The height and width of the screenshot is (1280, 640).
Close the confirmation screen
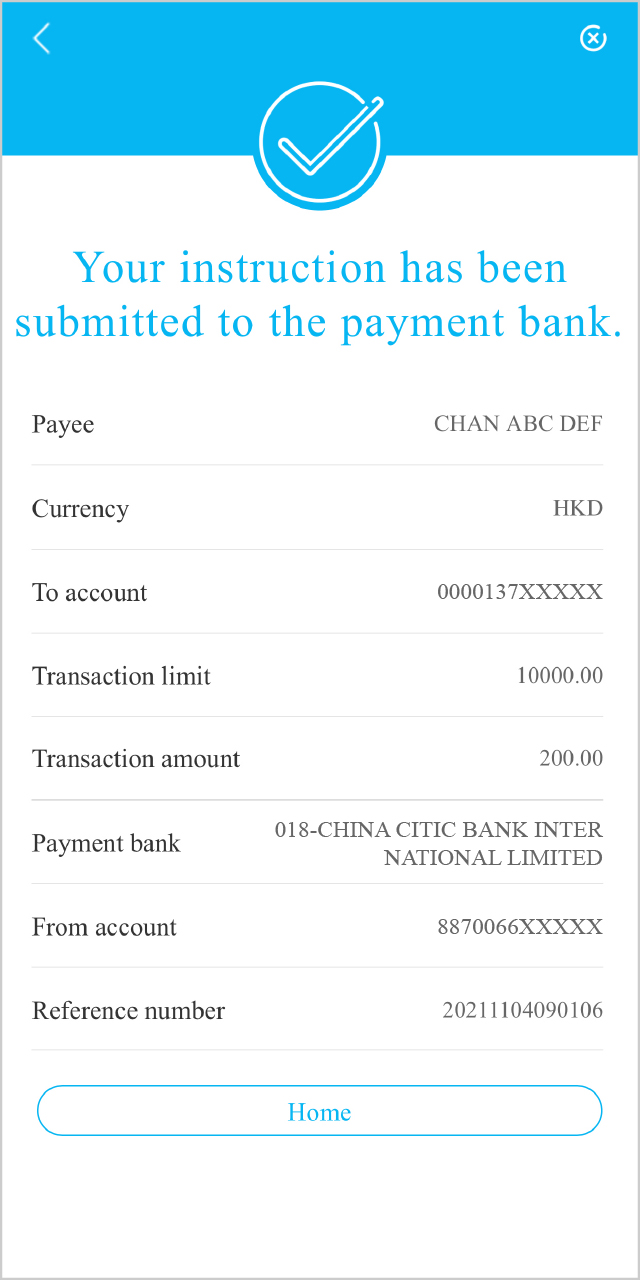pos(593,39)
